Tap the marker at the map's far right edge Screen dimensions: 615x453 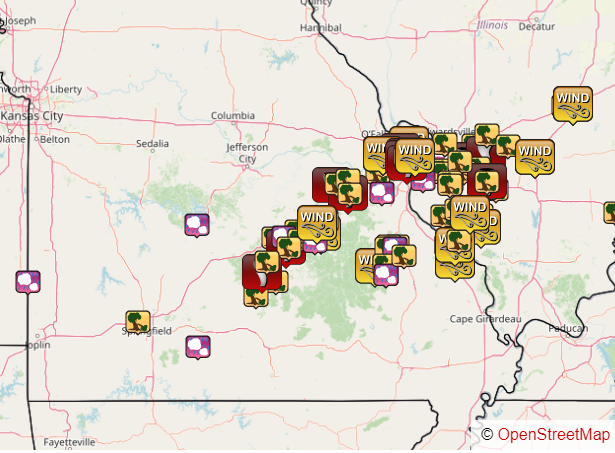click(610, 212)
